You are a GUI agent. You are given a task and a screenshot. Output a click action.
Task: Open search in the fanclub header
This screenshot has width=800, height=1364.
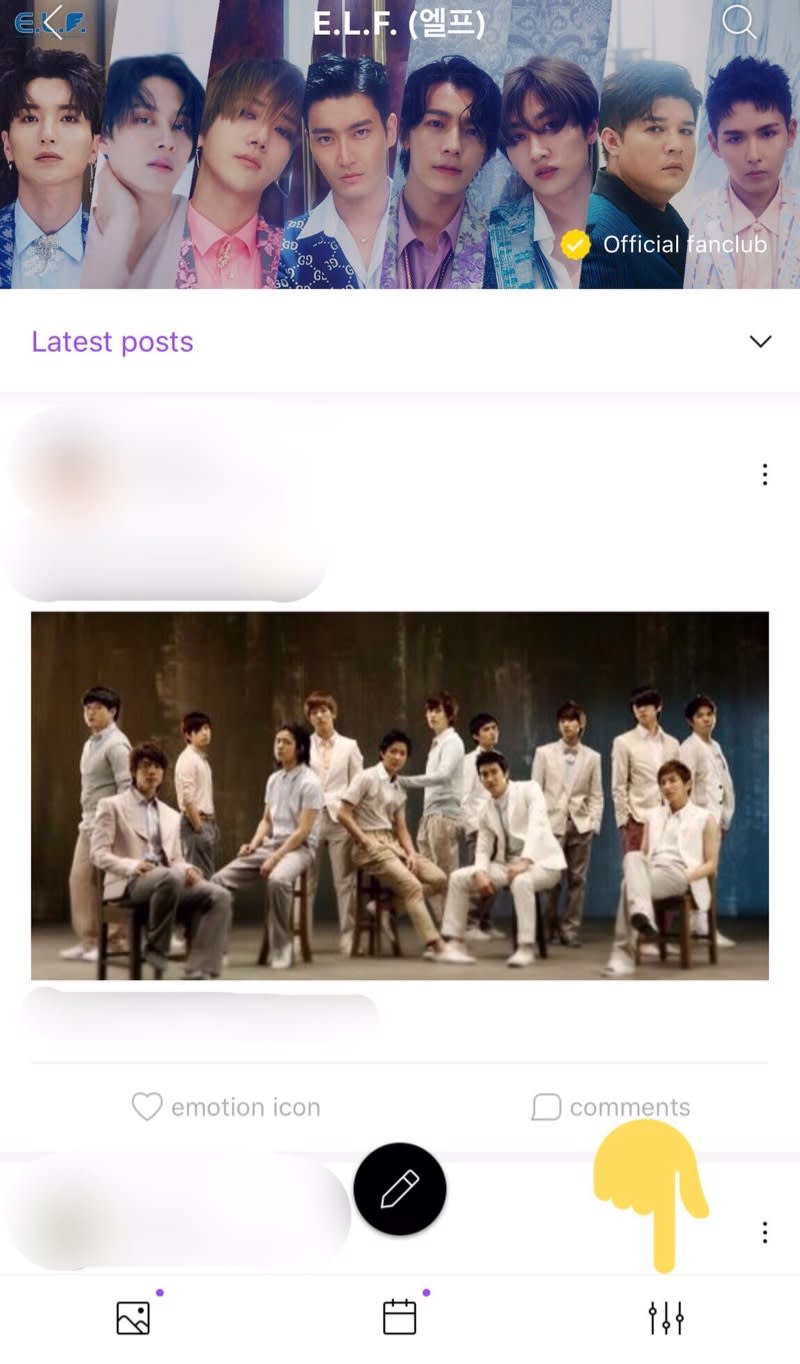tap(739, 22)
